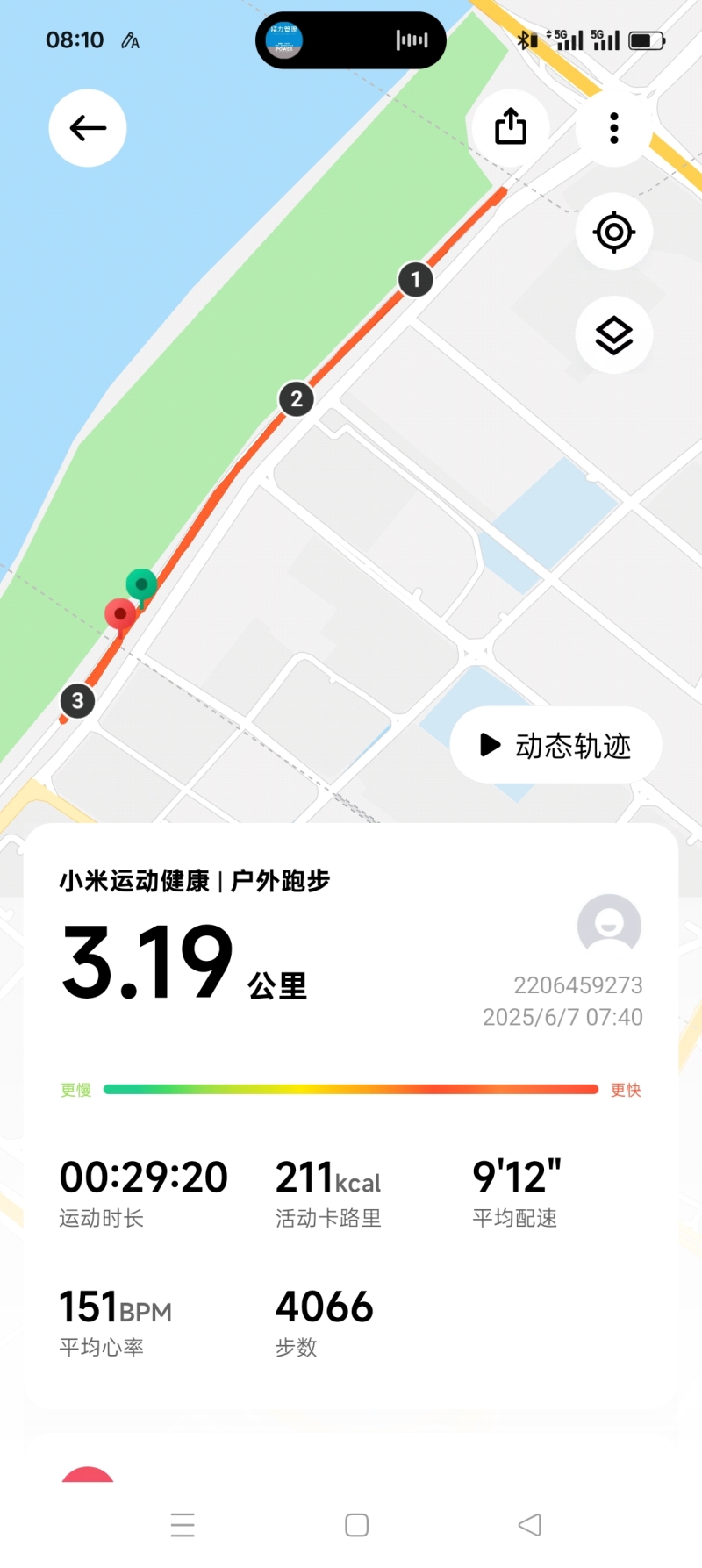
Task: Open the map layers options
Action: 613,335
